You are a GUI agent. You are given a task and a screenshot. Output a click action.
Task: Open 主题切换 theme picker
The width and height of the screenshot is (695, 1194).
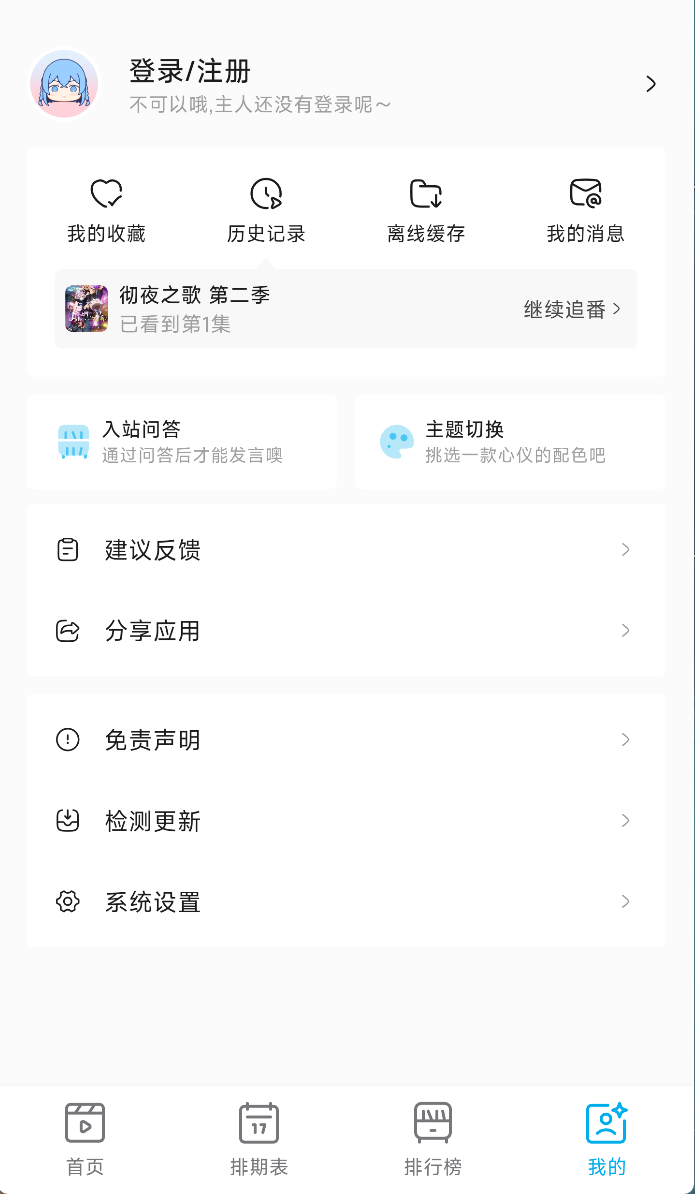[x=510, y=442]
